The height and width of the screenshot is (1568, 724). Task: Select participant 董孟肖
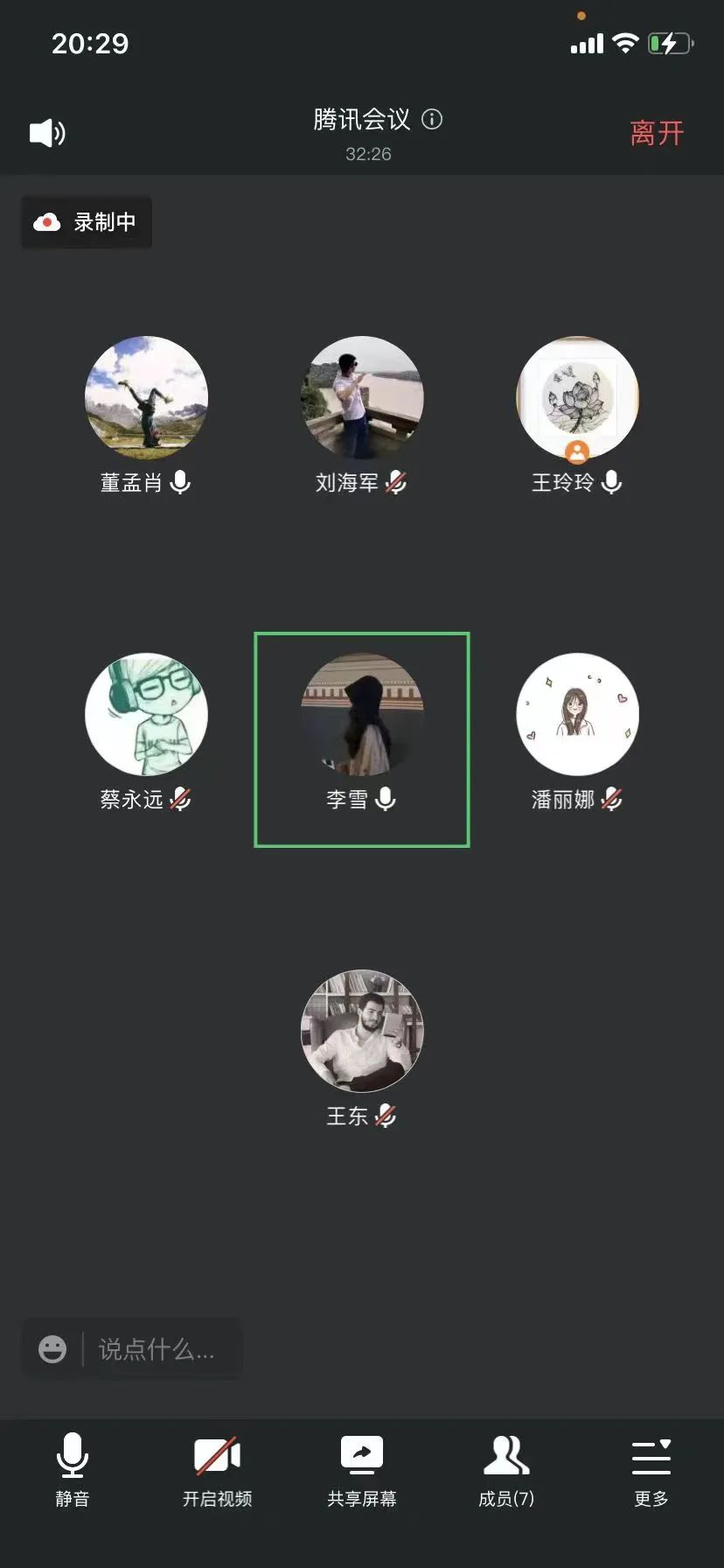coord(146,398)
